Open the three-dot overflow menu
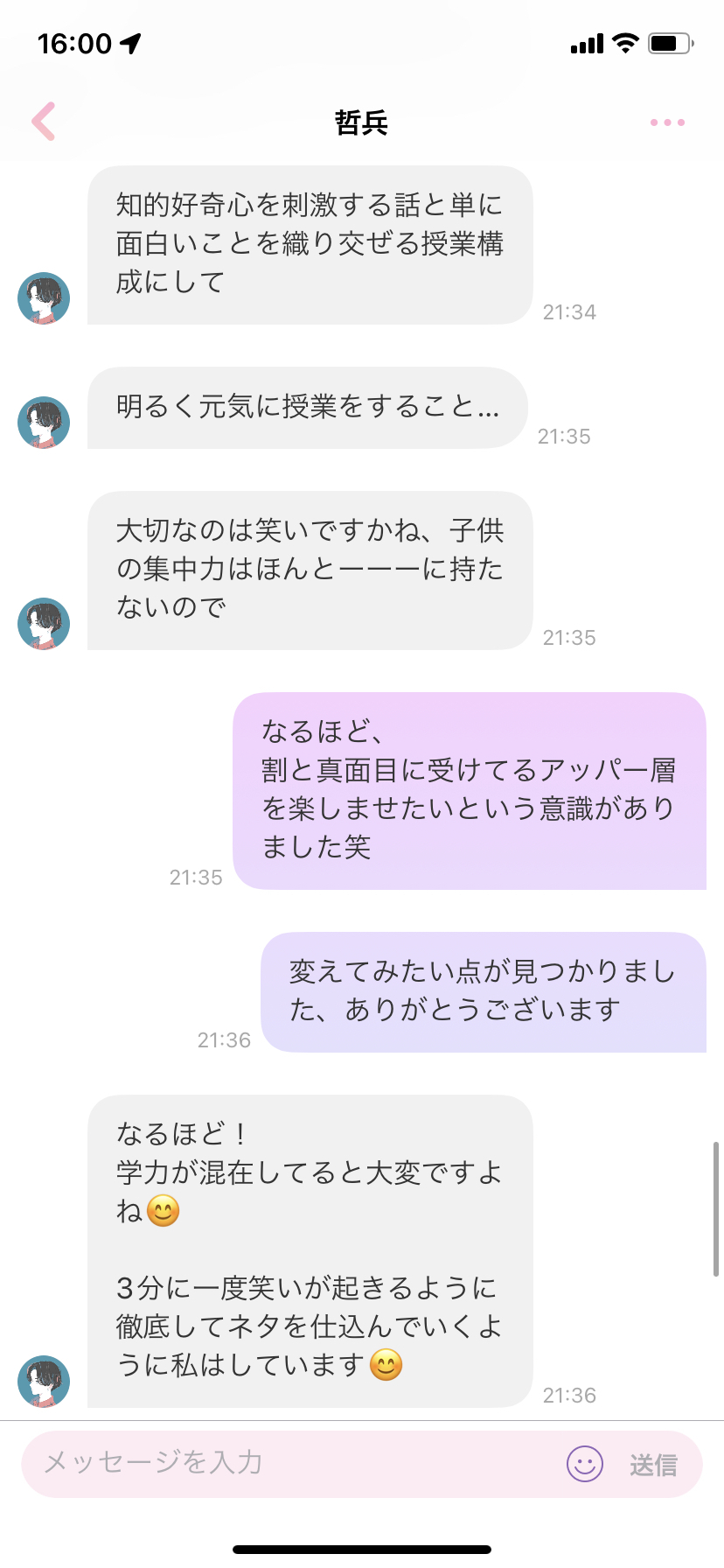Viewport: 724px width, 1568px height. pyautogui.click(x=667, y=122)
